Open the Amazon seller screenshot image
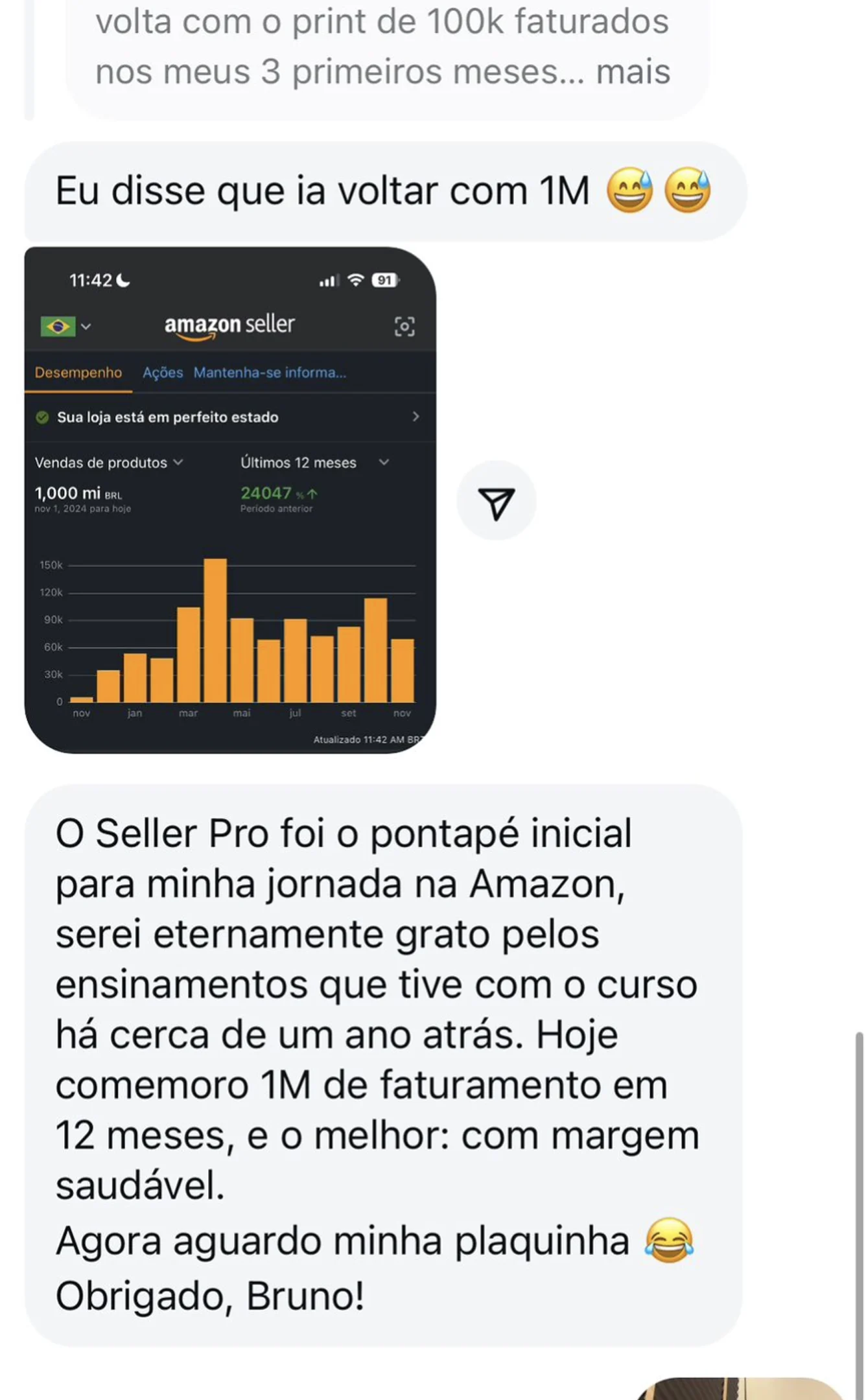866x1400 pixels. coord(230,500)
